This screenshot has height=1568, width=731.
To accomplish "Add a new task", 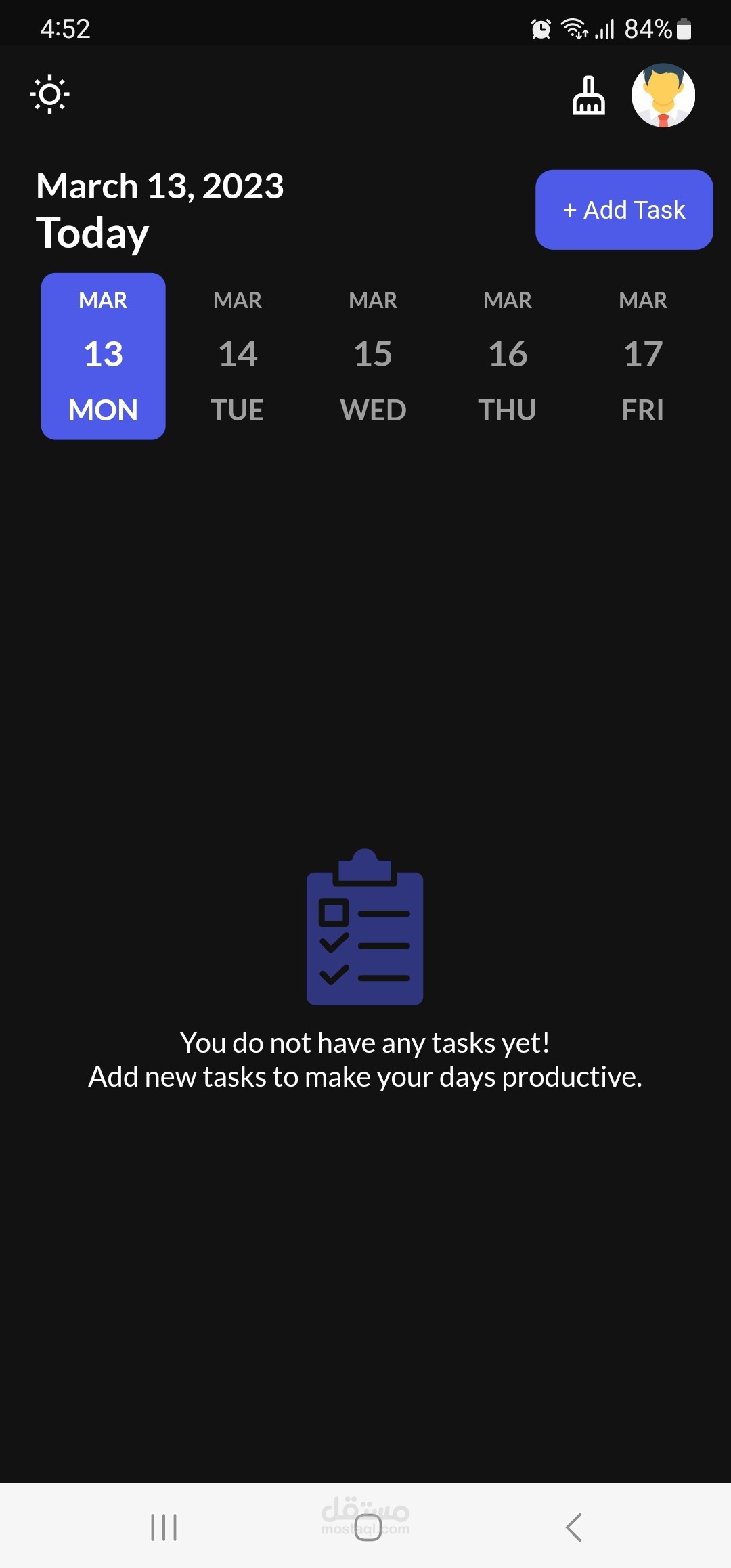I will [x=623, y=210].
